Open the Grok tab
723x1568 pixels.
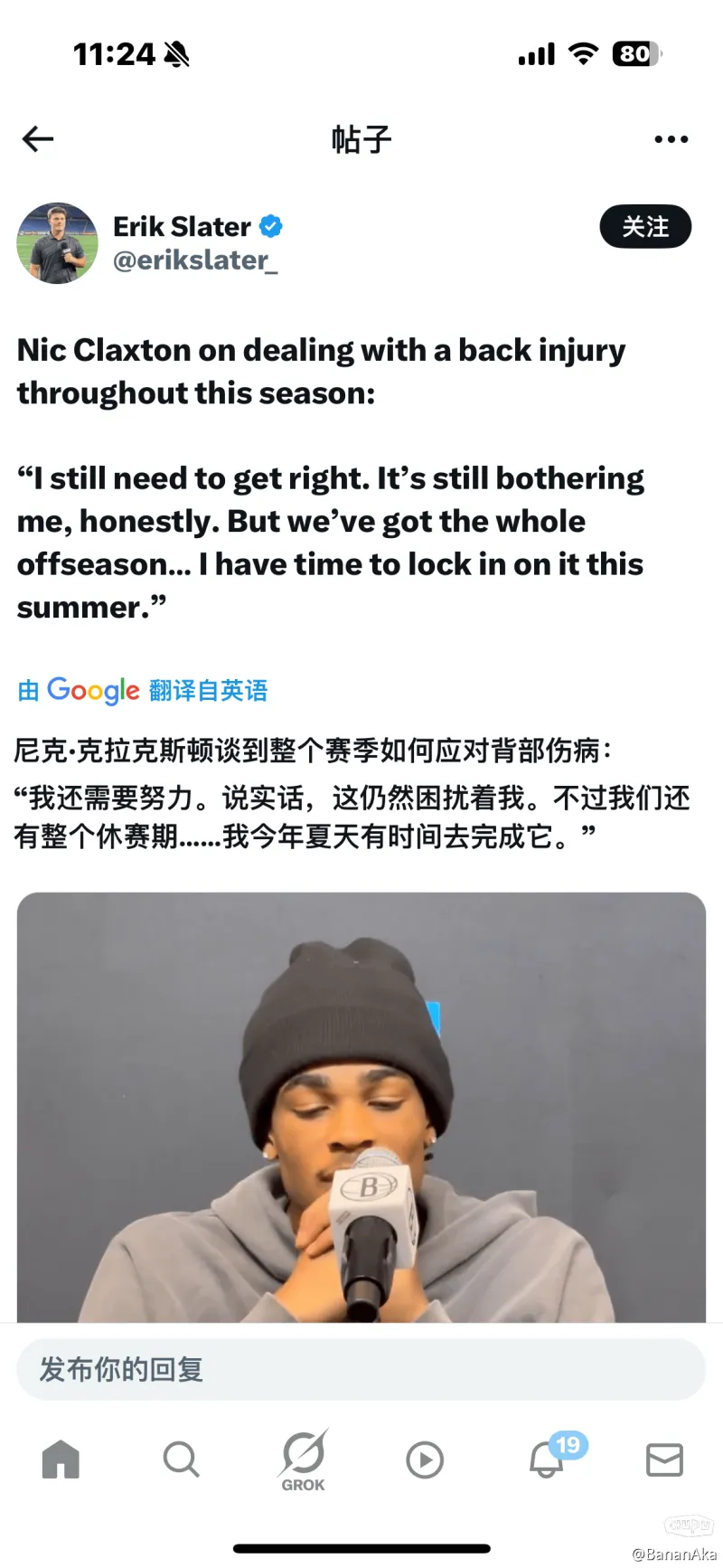pos(303,1459)
